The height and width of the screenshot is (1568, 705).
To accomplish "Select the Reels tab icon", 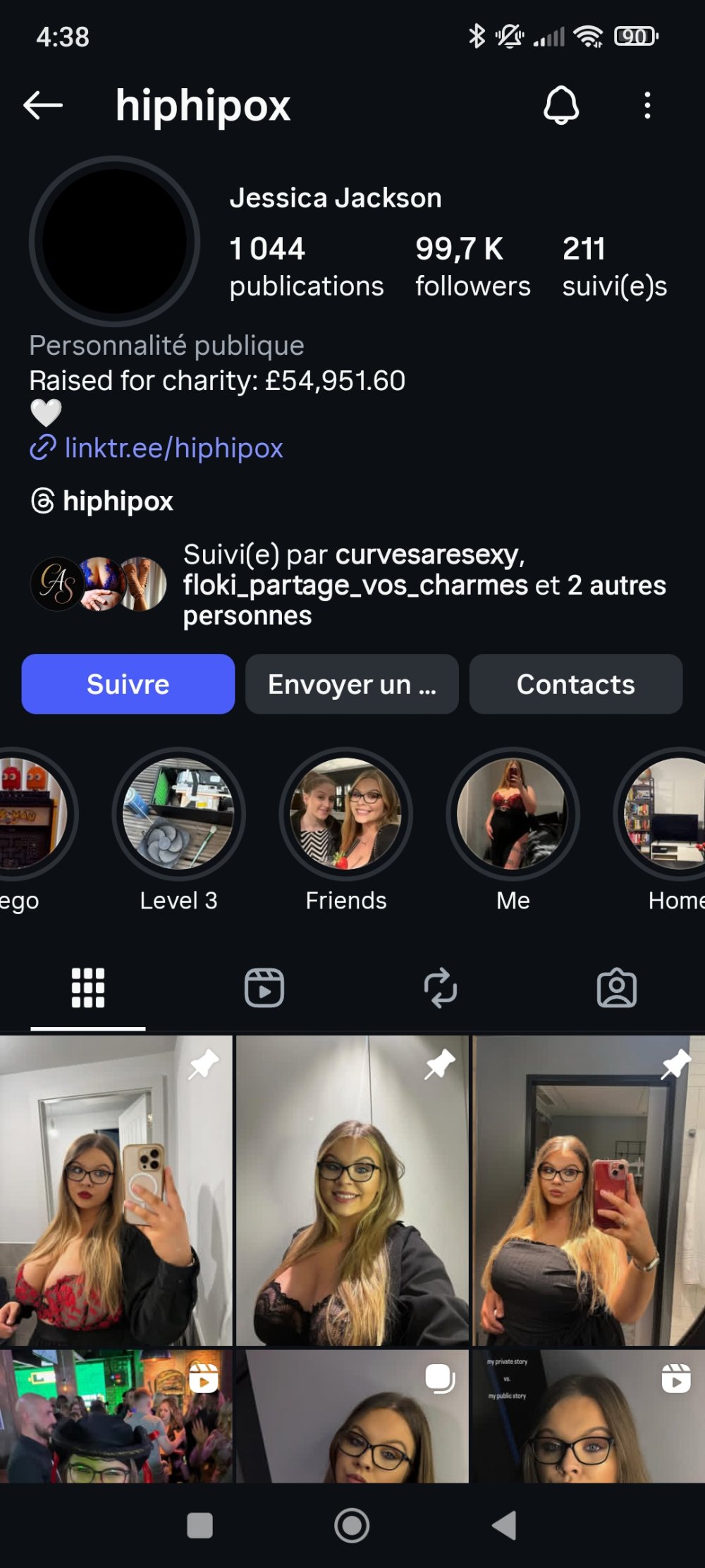I will click(264, 988).
